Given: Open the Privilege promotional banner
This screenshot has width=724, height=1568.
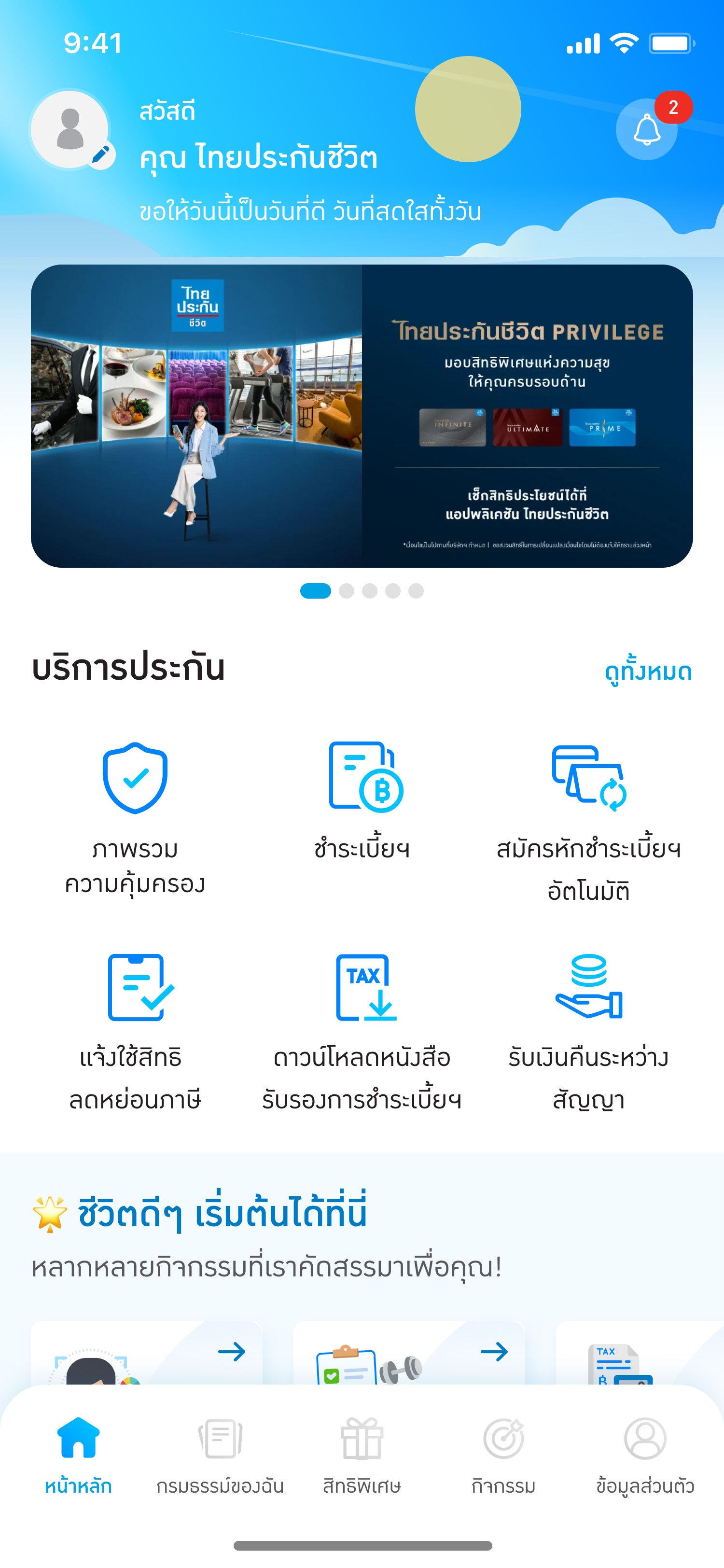Looking at the screenshot, I should (x=362, y=416).
